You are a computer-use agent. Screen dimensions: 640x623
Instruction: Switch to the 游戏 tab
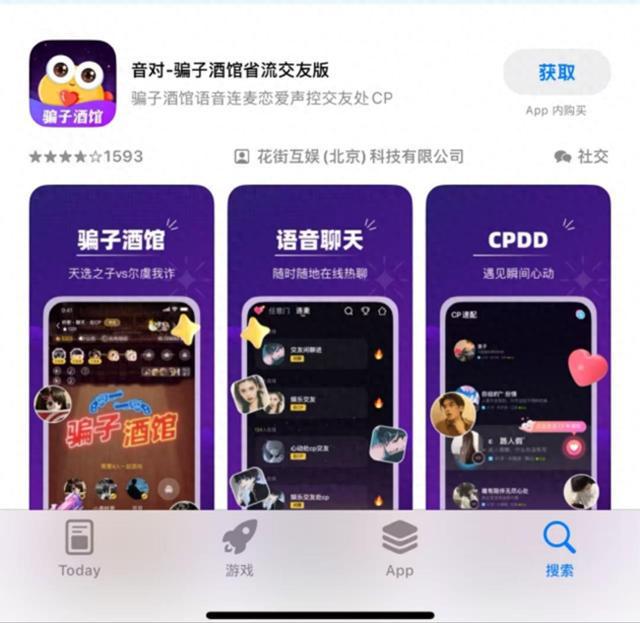click(239, 549)
